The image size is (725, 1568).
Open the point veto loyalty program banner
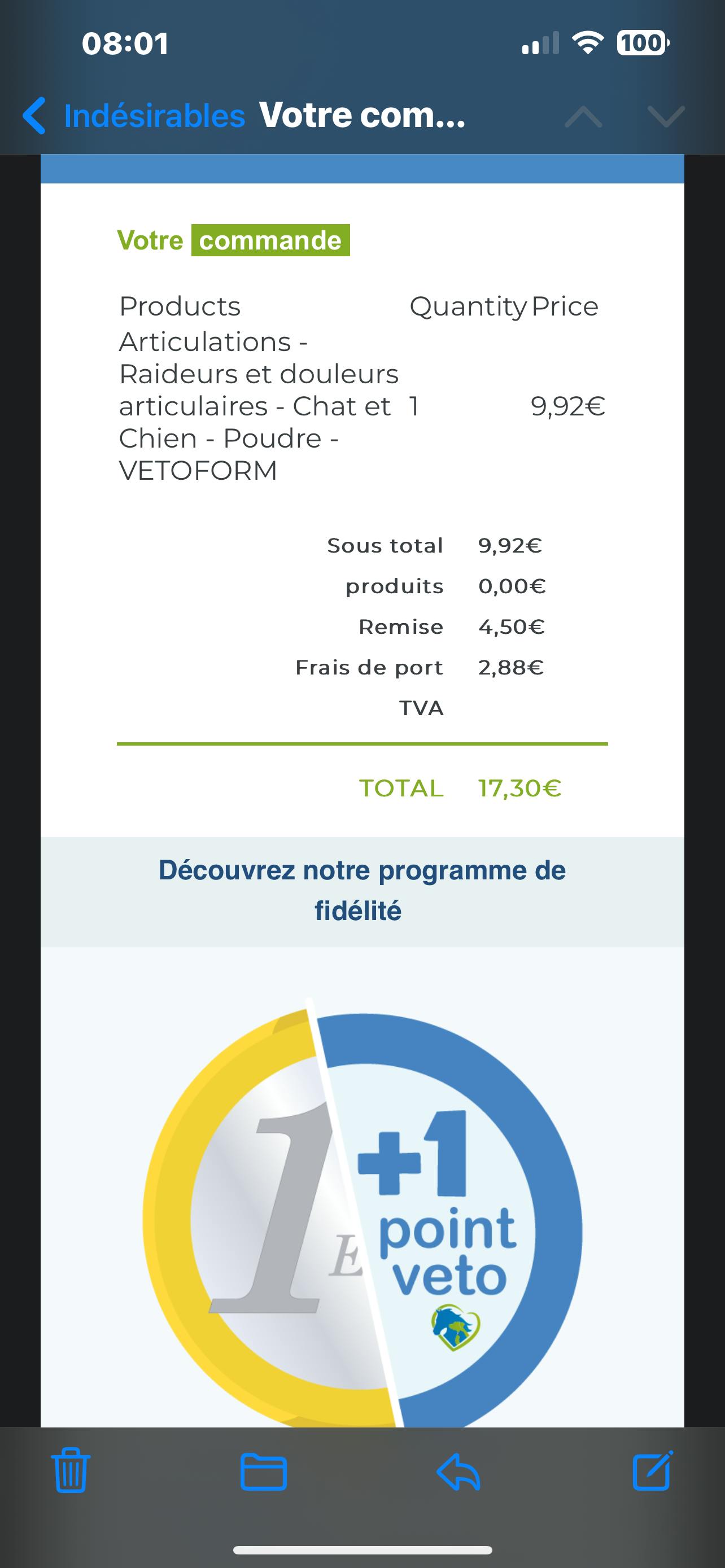(362, 1211)
